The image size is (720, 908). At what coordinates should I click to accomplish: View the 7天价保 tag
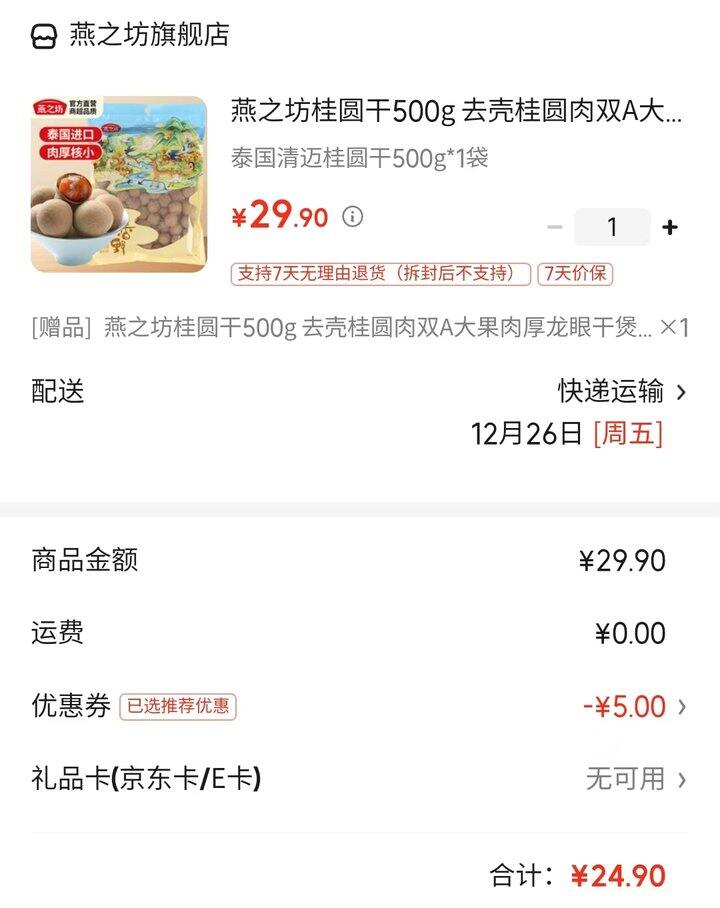click(x=574, y=274)
